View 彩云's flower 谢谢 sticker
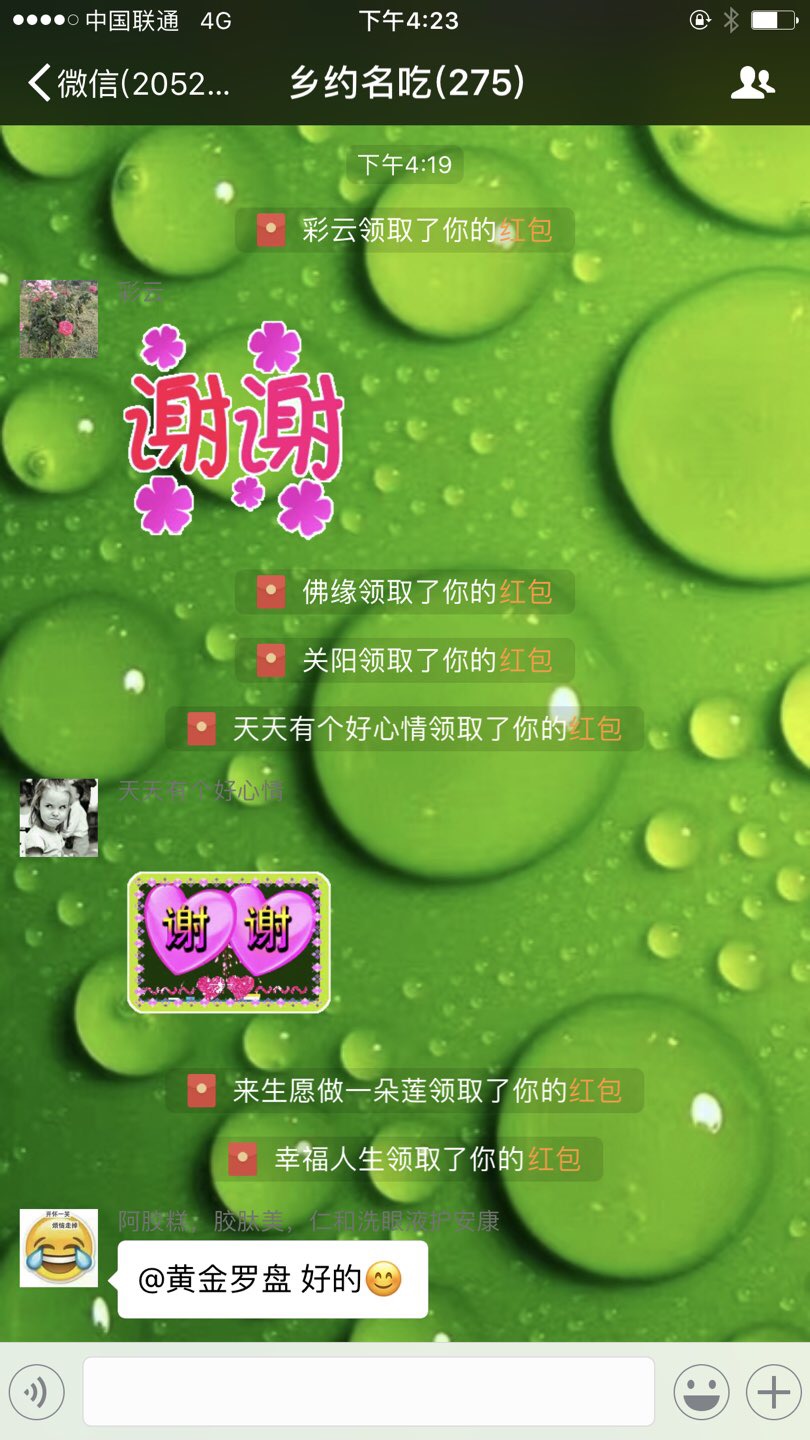Viewport: 810px width, 1440px height. tap(235, 430)
